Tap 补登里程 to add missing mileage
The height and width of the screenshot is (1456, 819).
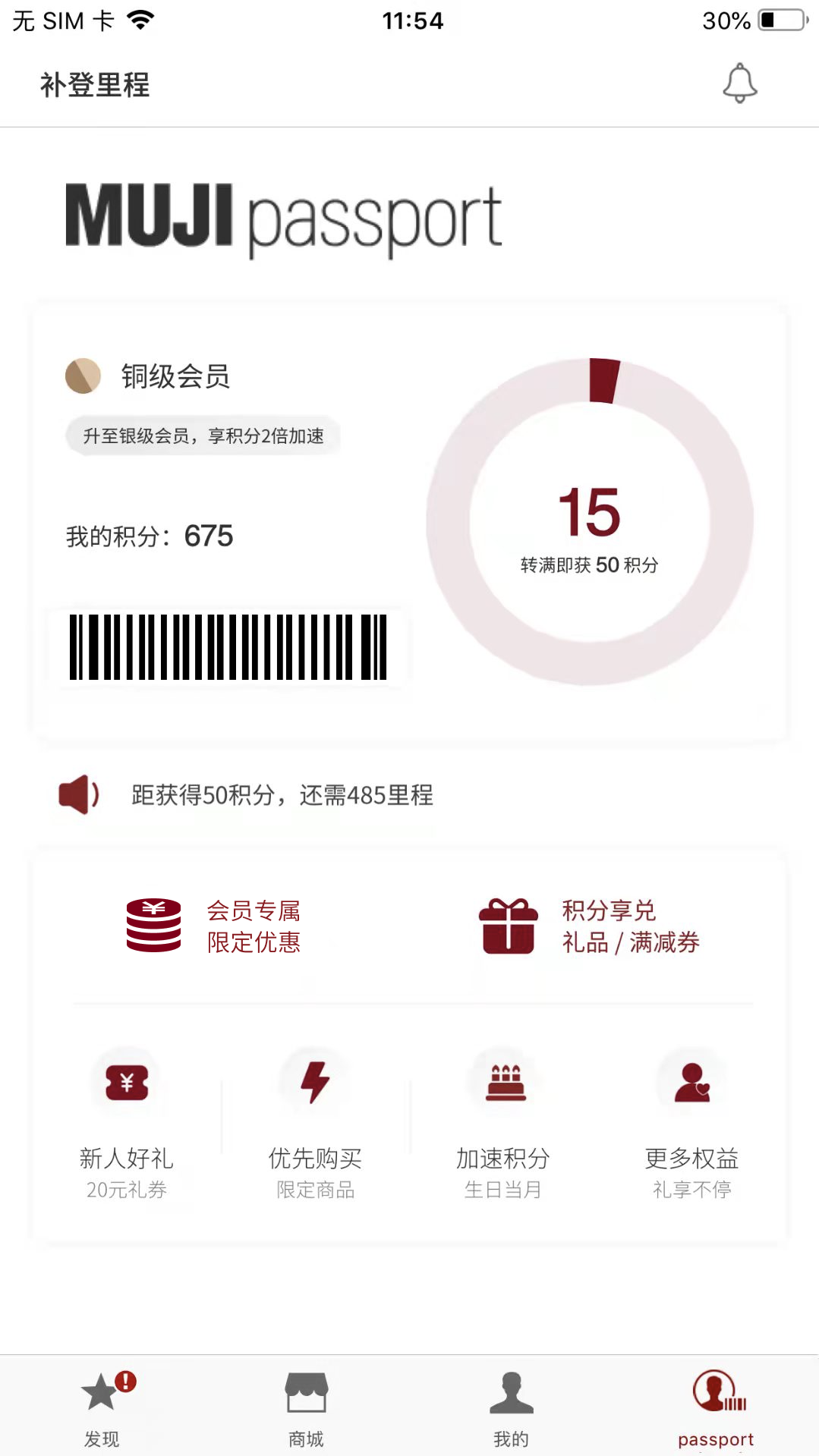(95, 85)
